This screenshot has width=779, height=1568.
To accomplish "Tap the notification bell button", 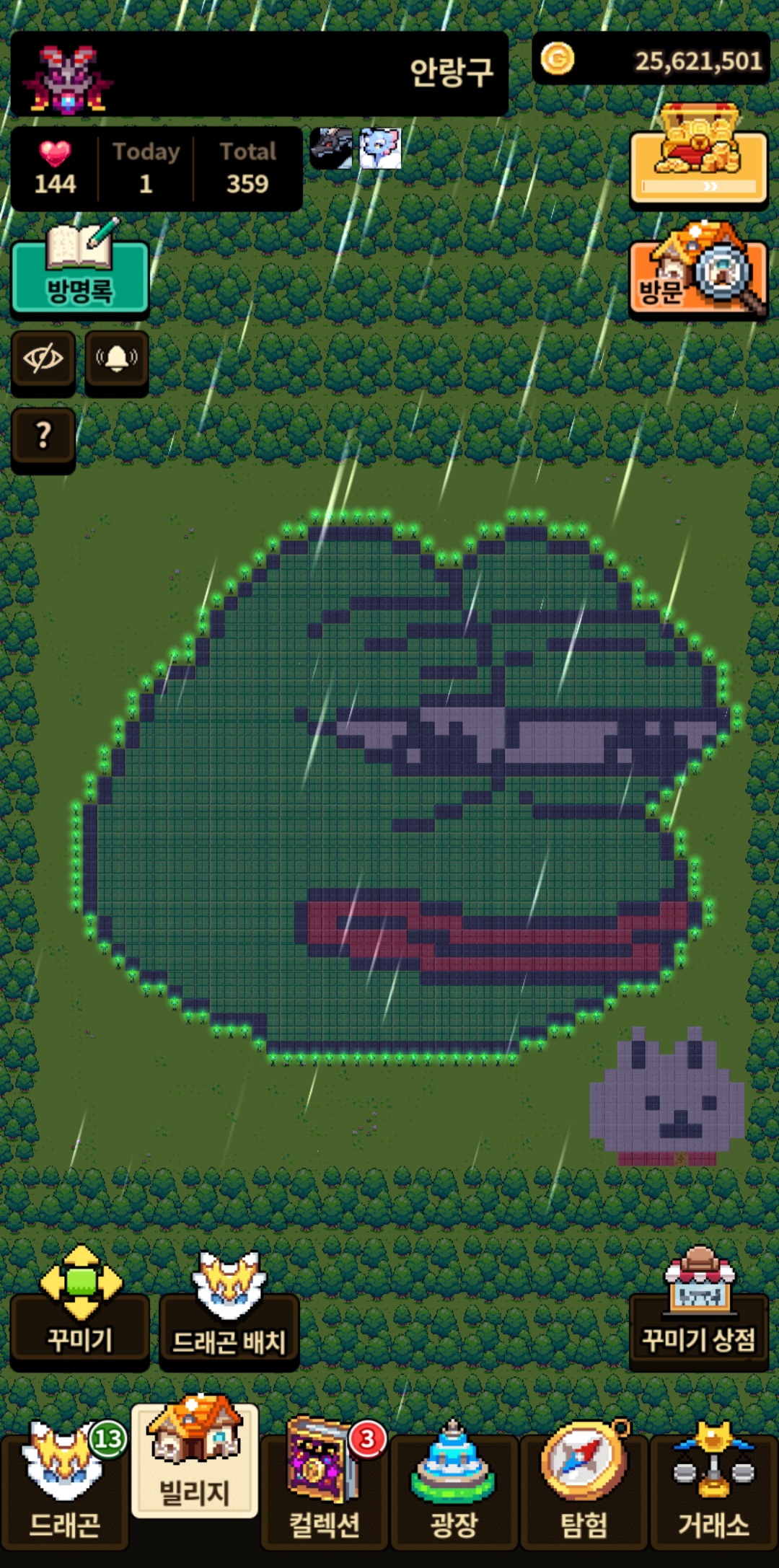I will [117, 359].
